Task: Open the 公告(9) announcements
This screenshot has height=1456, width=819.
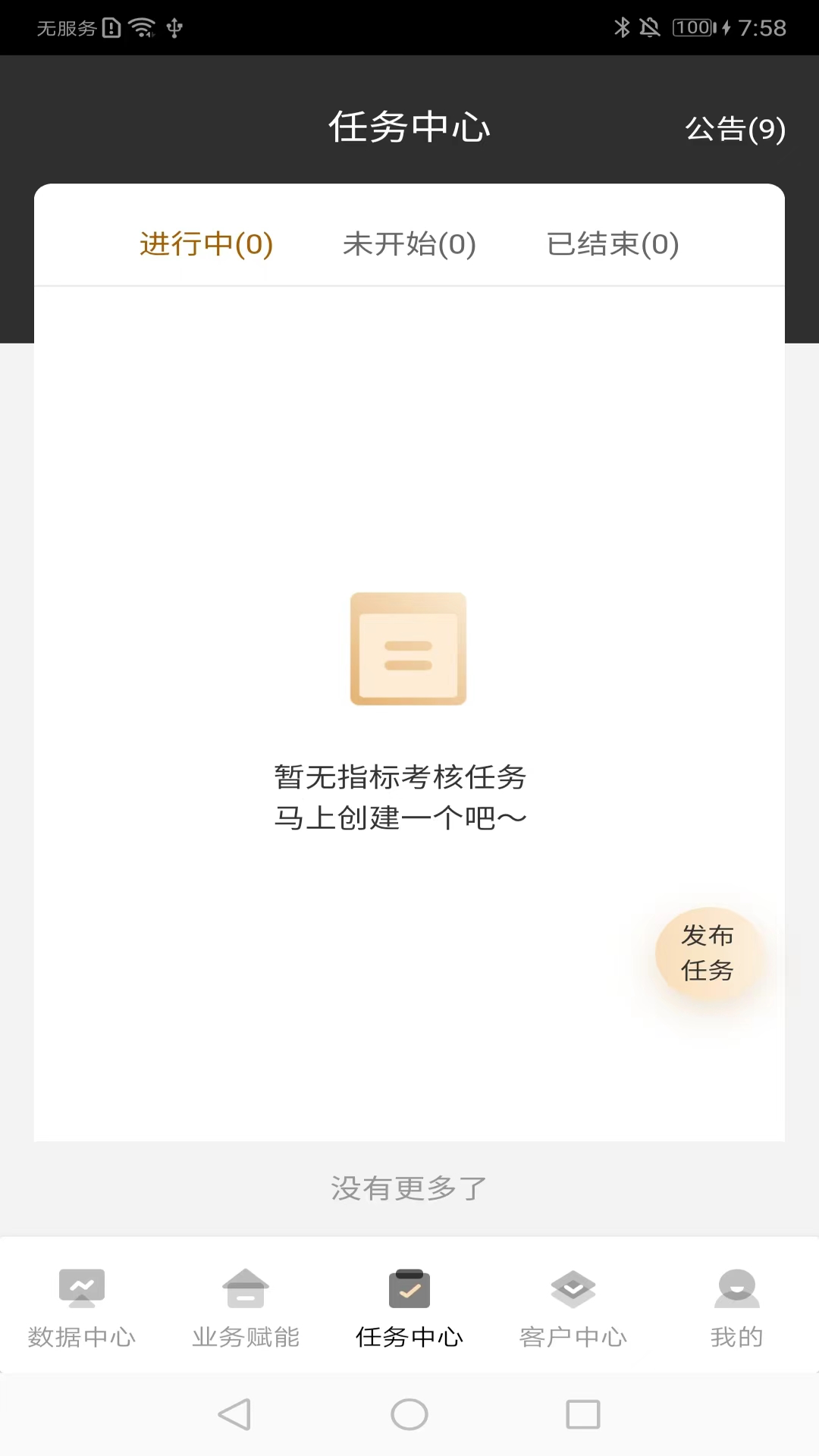Action: pos(735,129)
